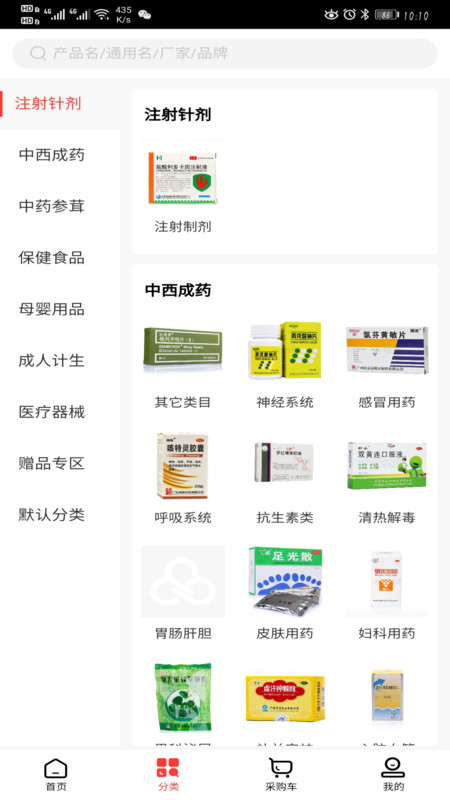Open the 采购车 shopping cart tab
Viewport: 450px width, 800px height.
(281, 774)
